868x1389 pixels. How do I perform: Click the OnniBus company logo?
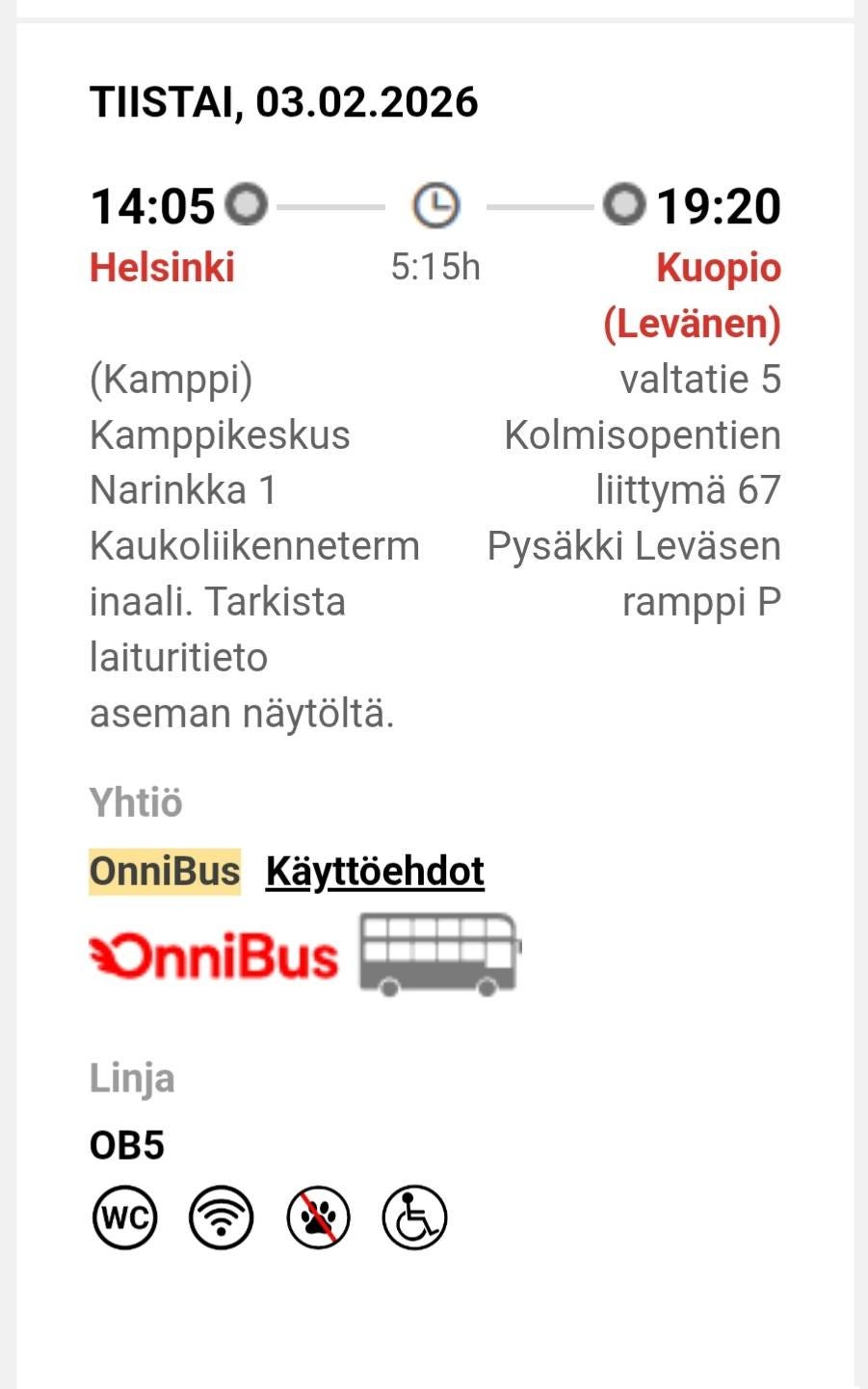click(214, 953)
